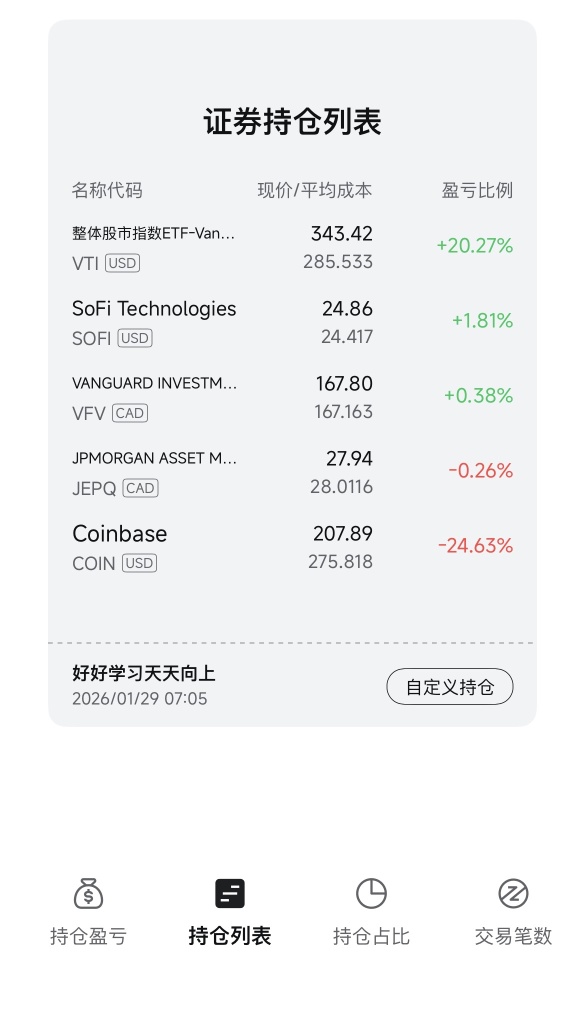The height and width of the screenshot is (1018, 585).
Task: Tap the 自定义持仓 button
Action: (449, 687)
